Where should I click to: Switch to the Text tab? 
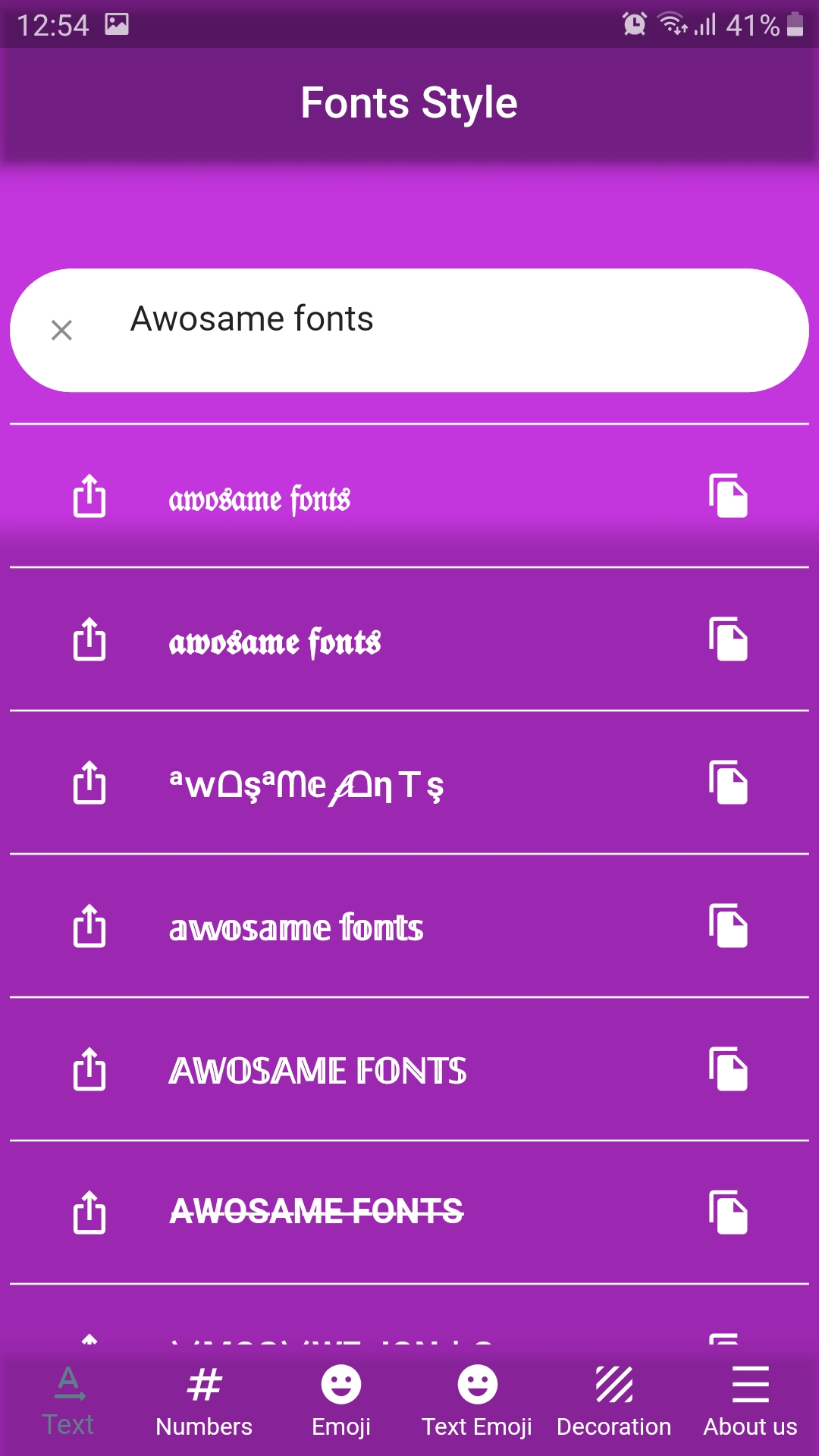click(67, 1399)
